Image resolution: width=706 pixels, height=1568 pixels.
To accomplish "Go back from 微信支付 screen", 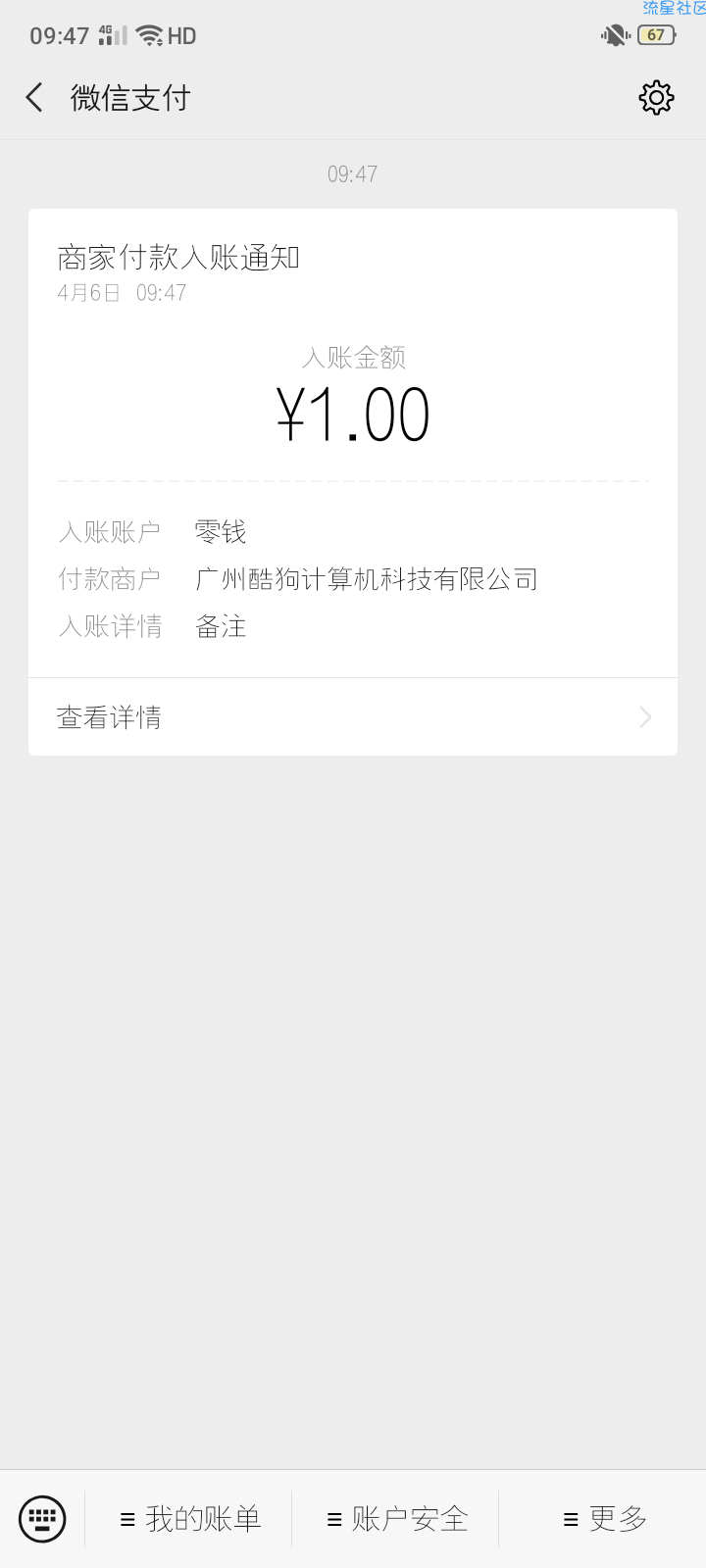I will tap(34, 98).
